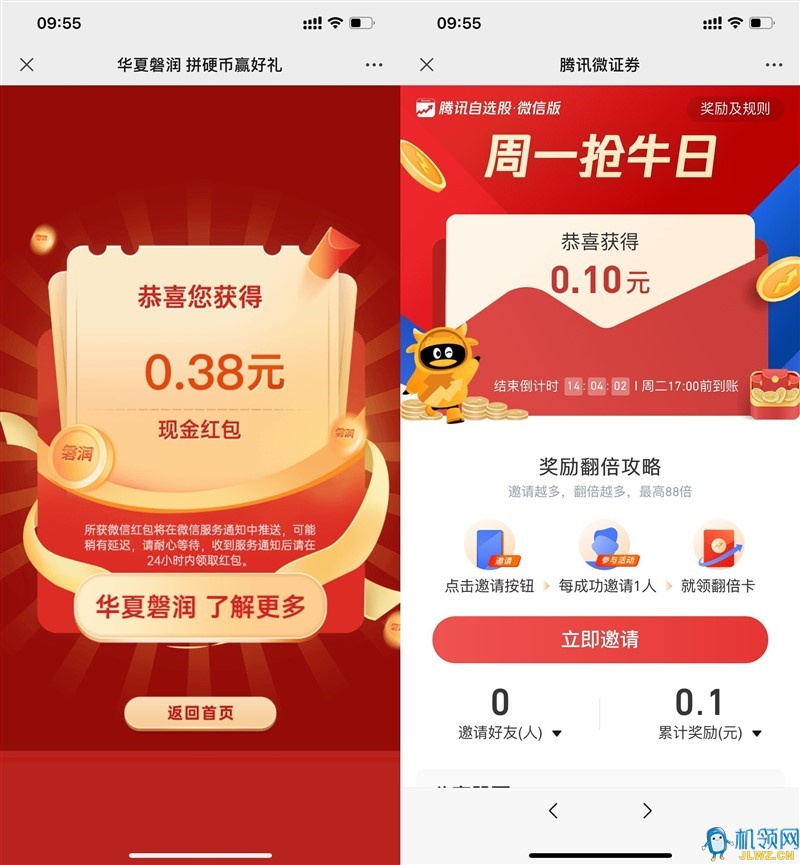Screen dimensions: 800x865
Task: Close the 腾讯微证券 page
Action: pos(427,65)
